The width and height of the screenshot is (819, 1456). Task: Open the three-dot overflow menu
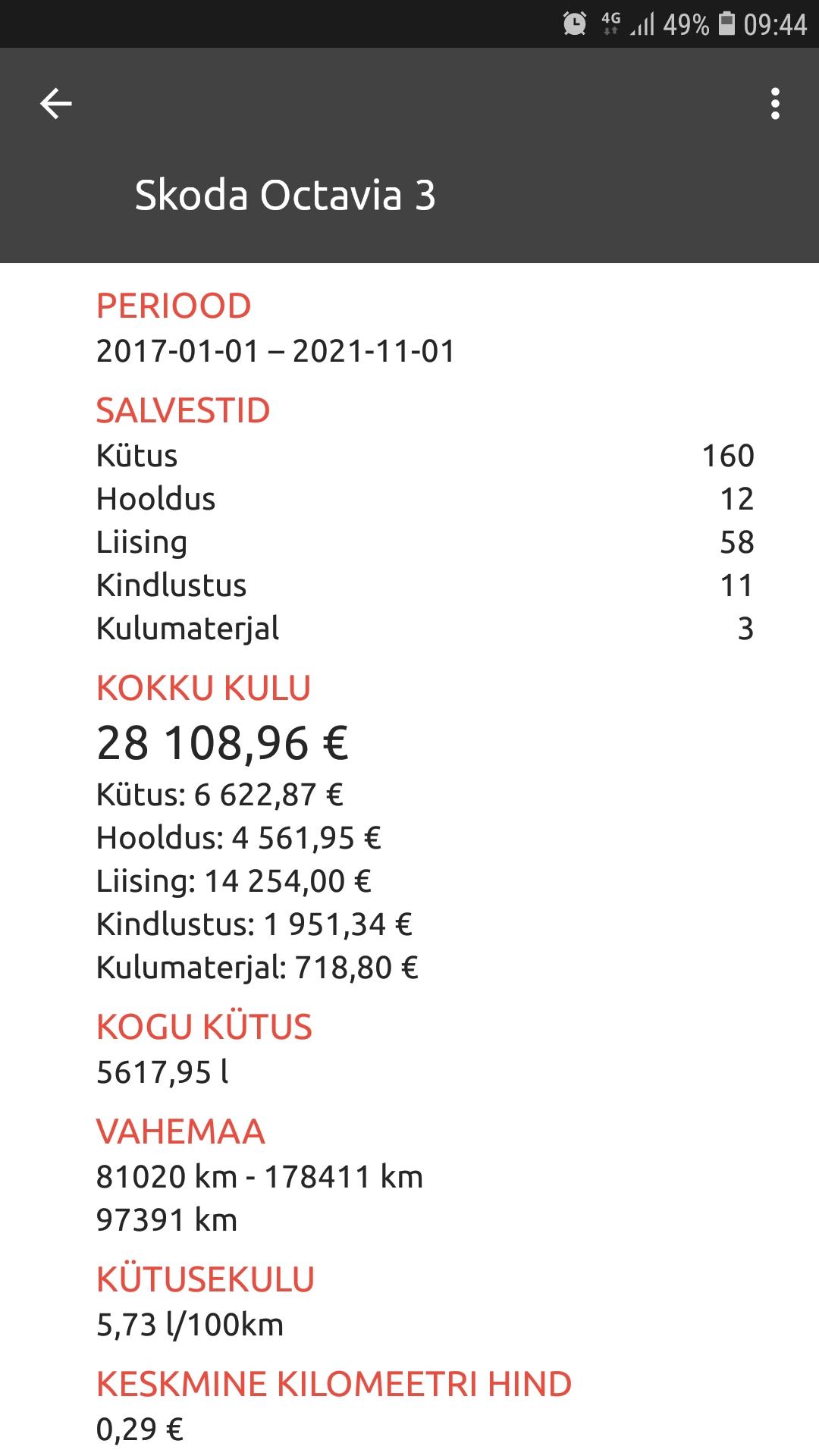(x=775, y=104)
